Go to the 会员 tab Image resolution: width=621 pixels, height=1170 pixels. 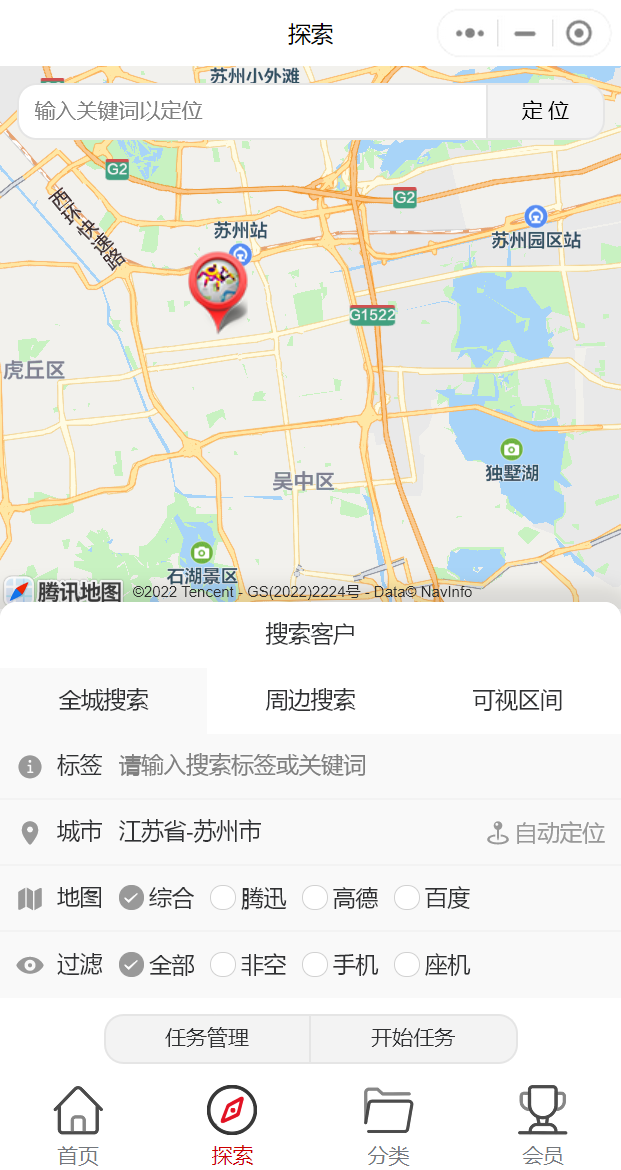click(x=542, y=1126)
